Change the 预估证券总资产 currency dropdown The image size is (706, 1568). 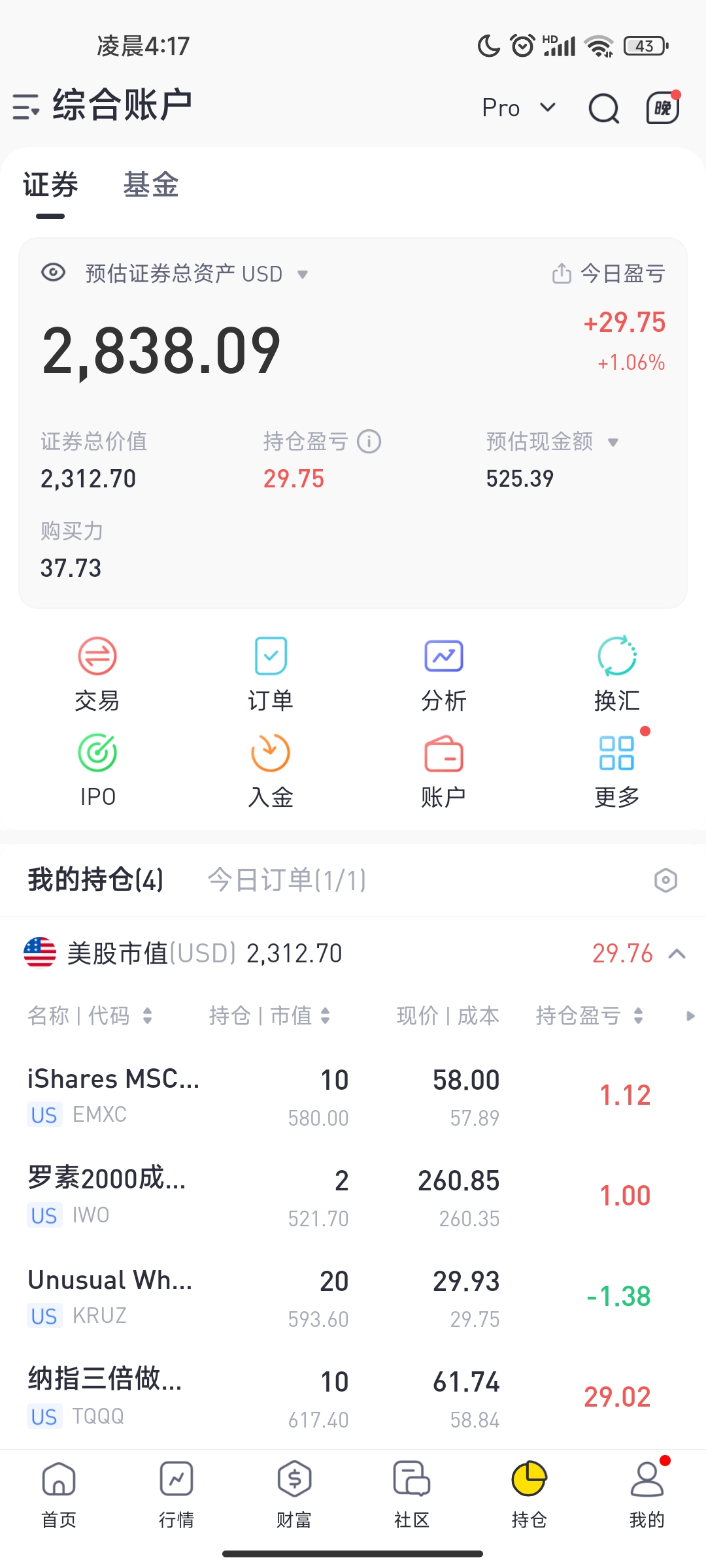[302, 274]
